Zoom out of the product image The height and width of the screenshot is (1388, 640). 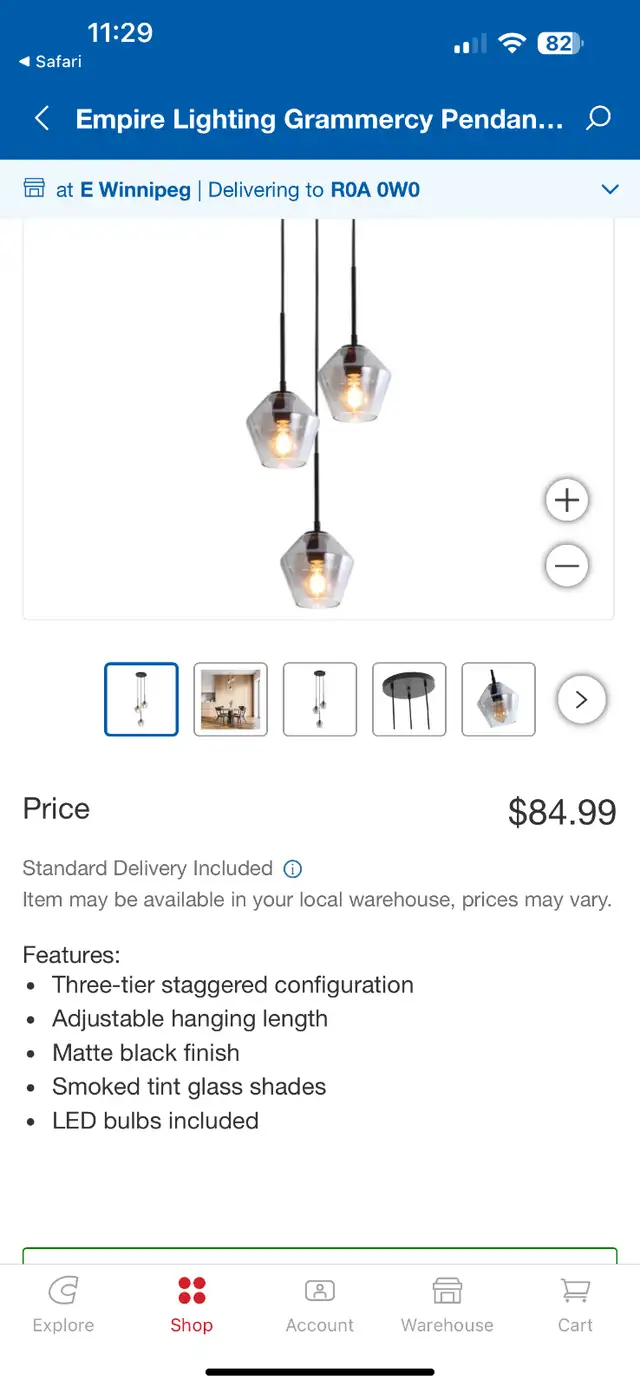coord(567,566)
